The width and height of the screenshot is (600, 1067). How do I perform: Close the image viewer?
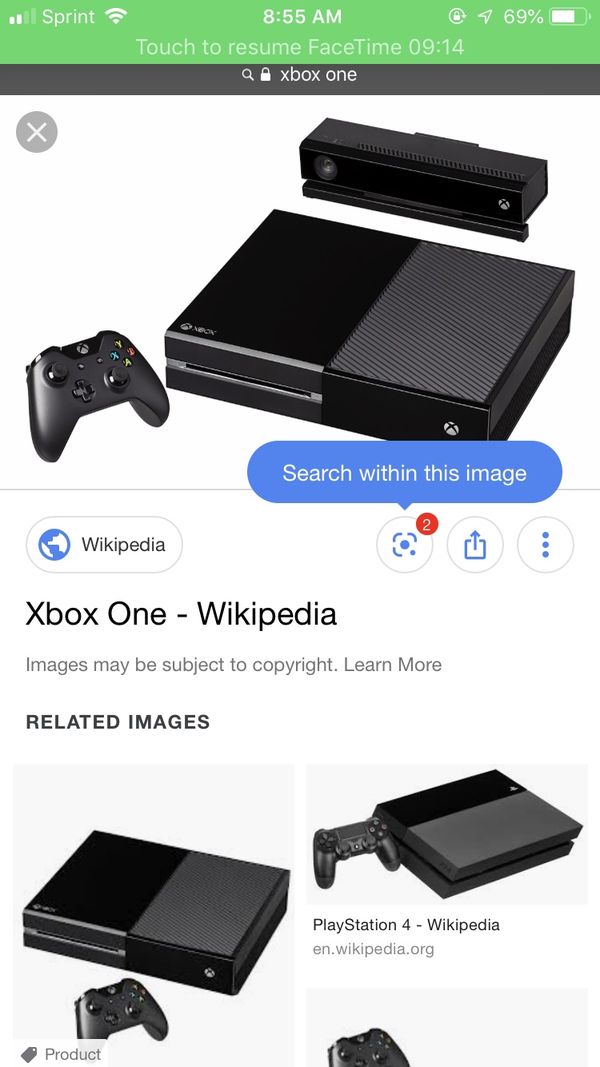37,132
